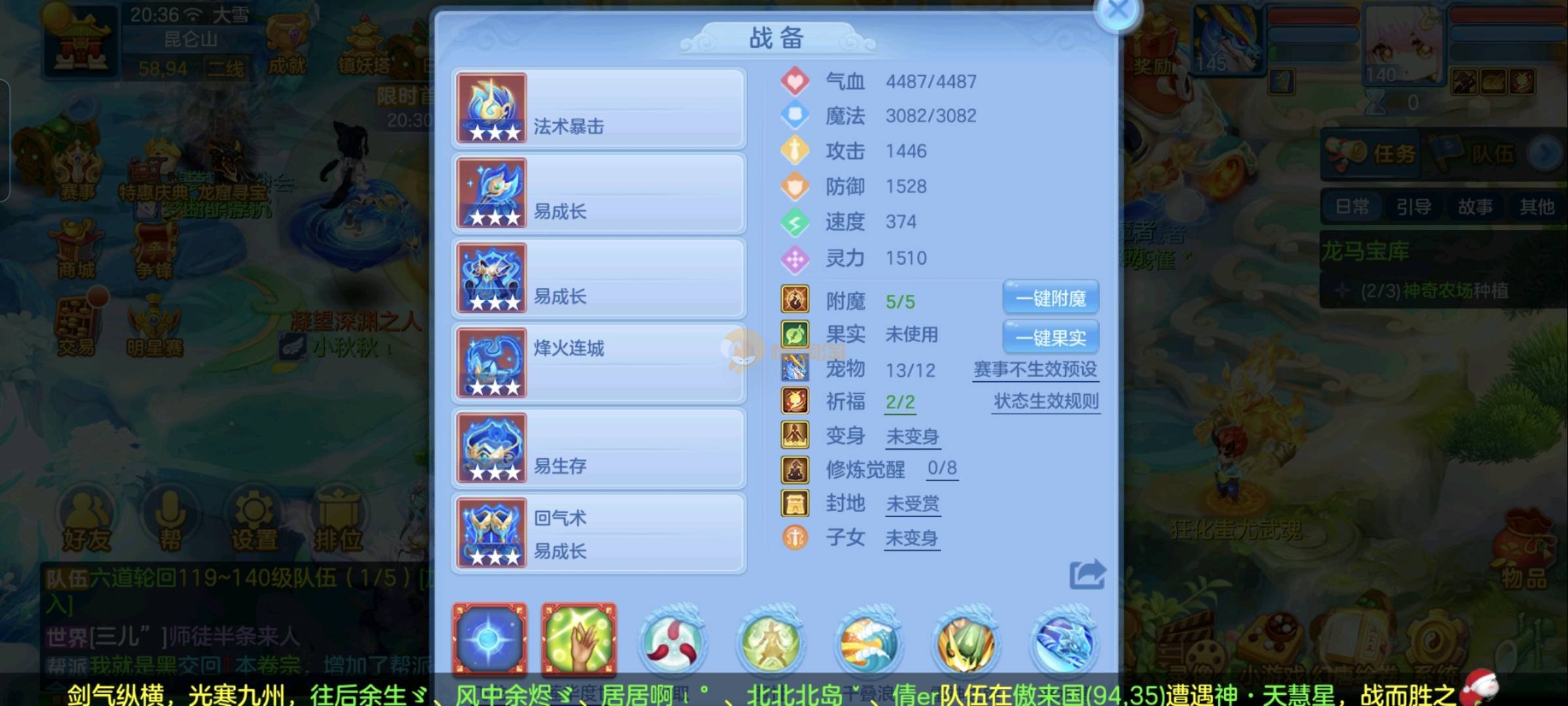The height and width of the screenshot is (706, 1568).
Task: View 状态生效规则 link
Action: coord(1046,401)
